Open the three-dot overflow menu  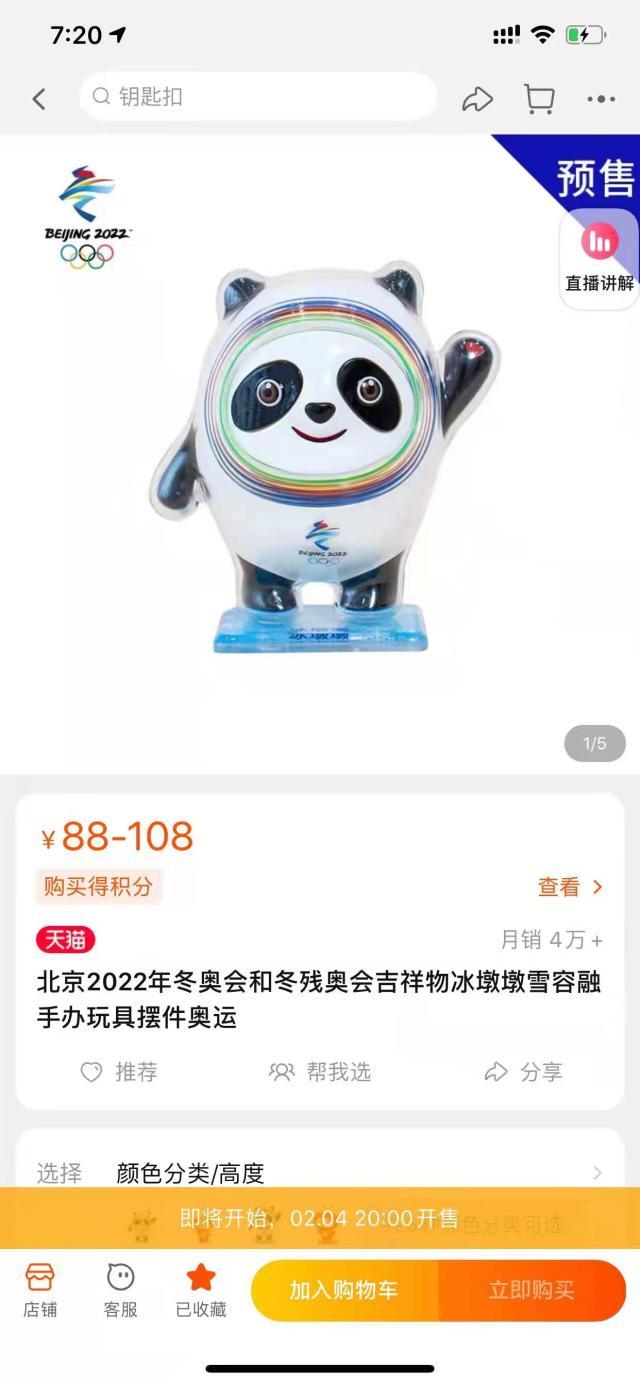[x=601, y=98]
